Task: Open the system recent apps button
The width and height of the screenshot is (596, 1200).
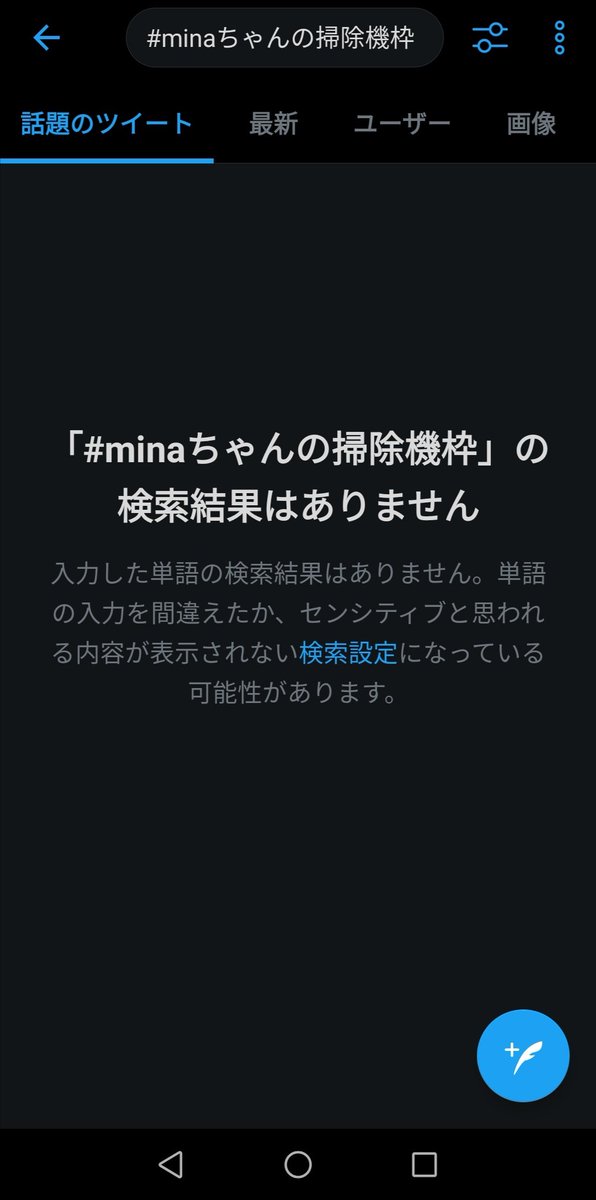Action: point(425,1164)
